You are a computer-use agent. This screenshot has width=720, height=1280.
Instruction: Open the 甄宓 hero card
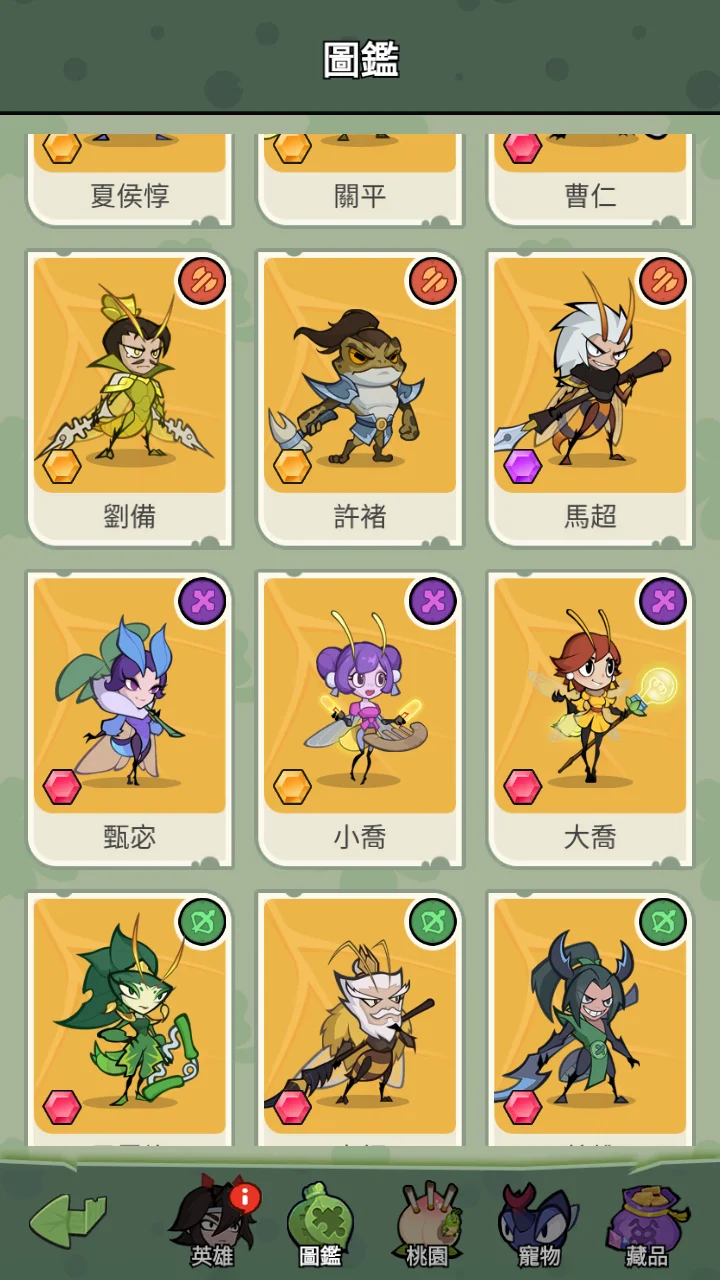[x=130, y=718]
